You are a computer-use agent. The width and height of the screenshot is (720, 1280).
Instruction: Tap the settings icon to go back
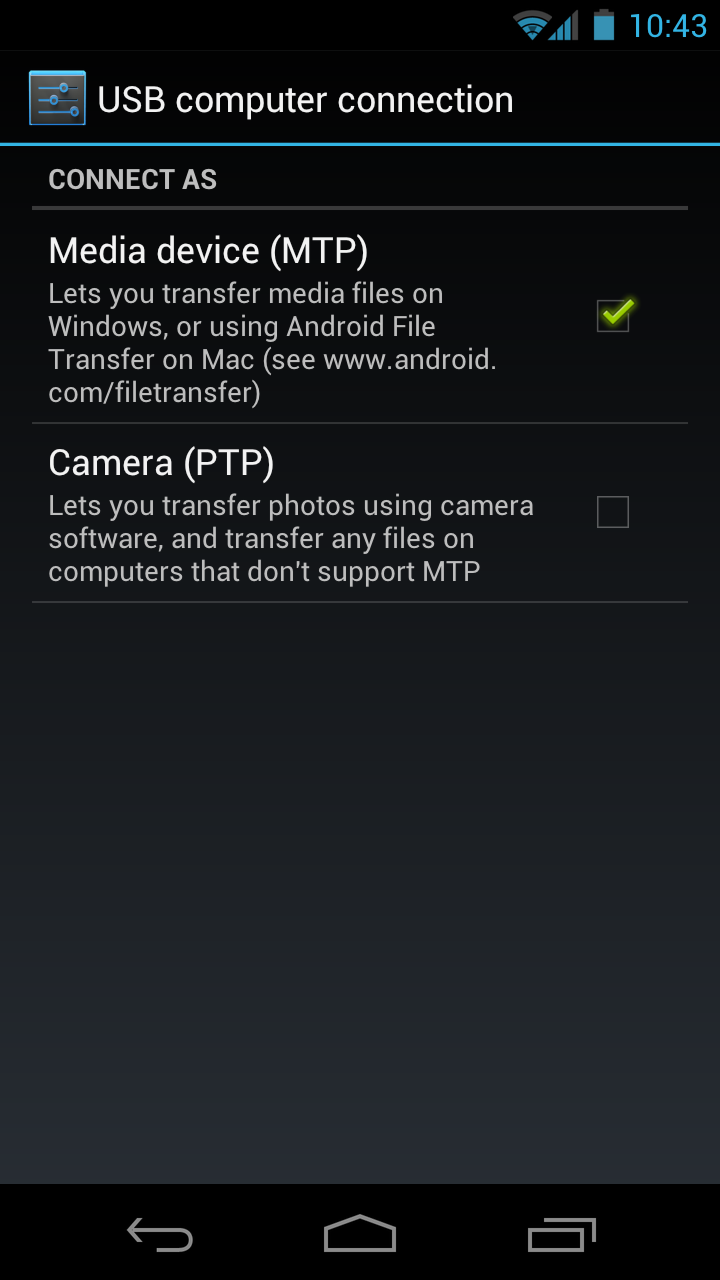tap(57, 98)
